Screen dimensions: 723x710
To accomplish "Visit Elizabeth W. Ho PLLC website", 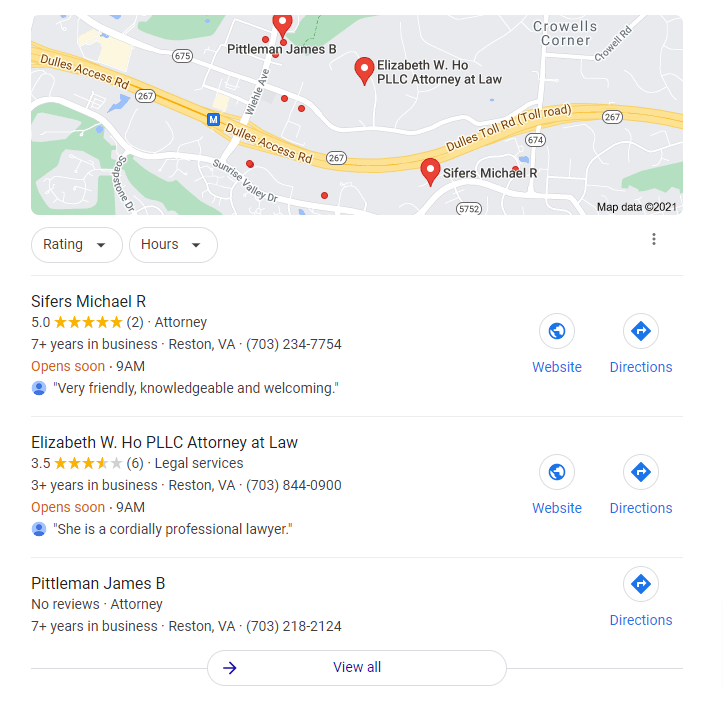I will coord(557,483).
